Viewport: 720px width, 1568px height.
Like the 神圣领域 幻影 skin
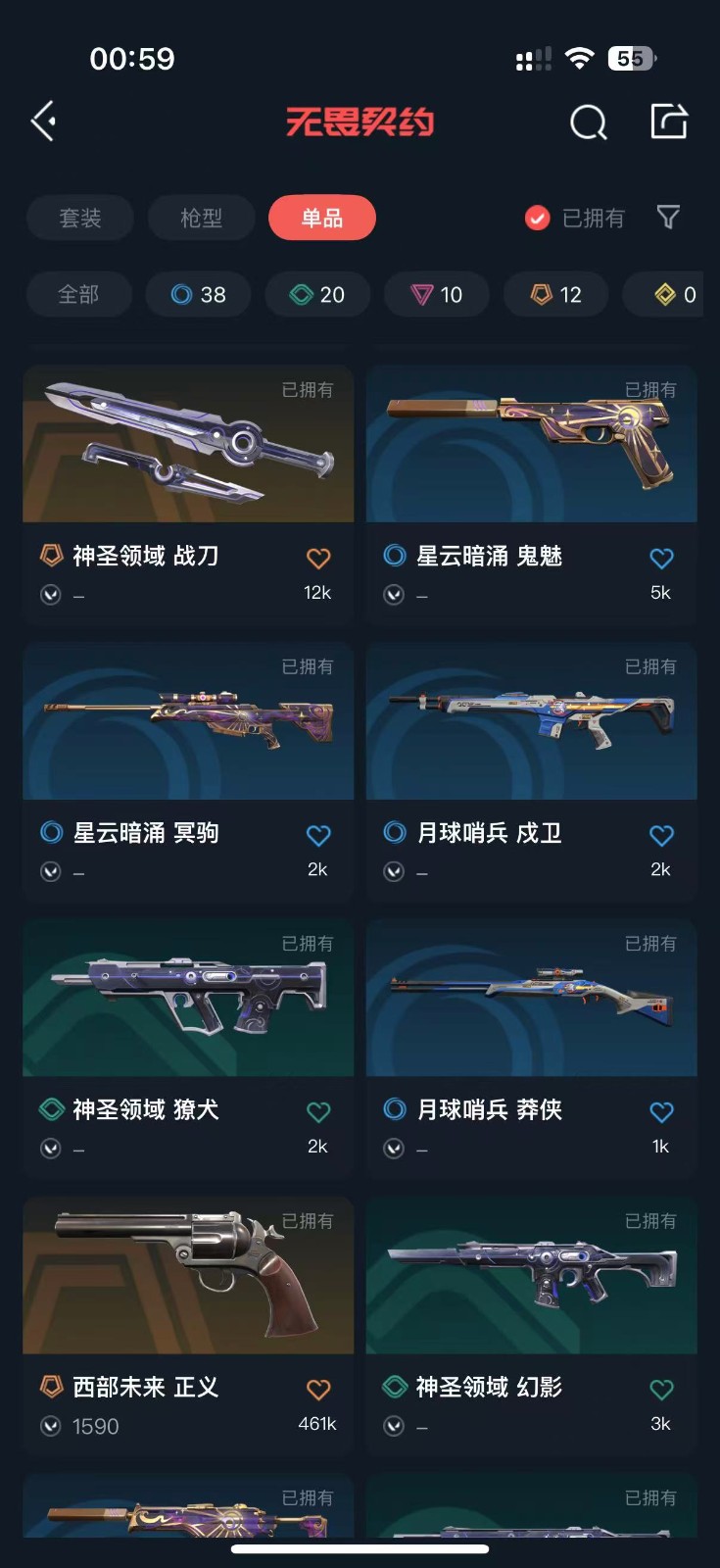661,1389
